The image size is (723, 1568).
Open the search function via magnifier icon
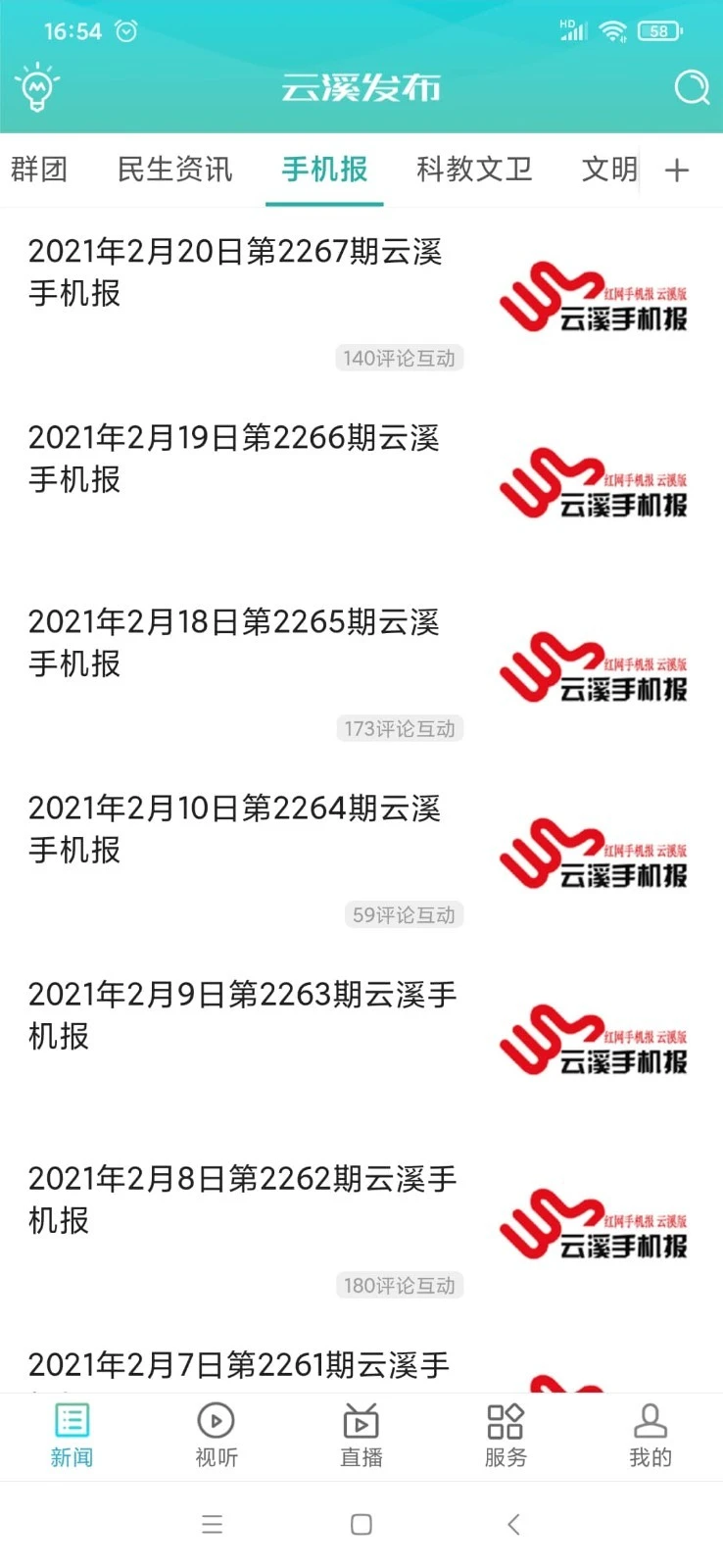click(x=694, y=87)
